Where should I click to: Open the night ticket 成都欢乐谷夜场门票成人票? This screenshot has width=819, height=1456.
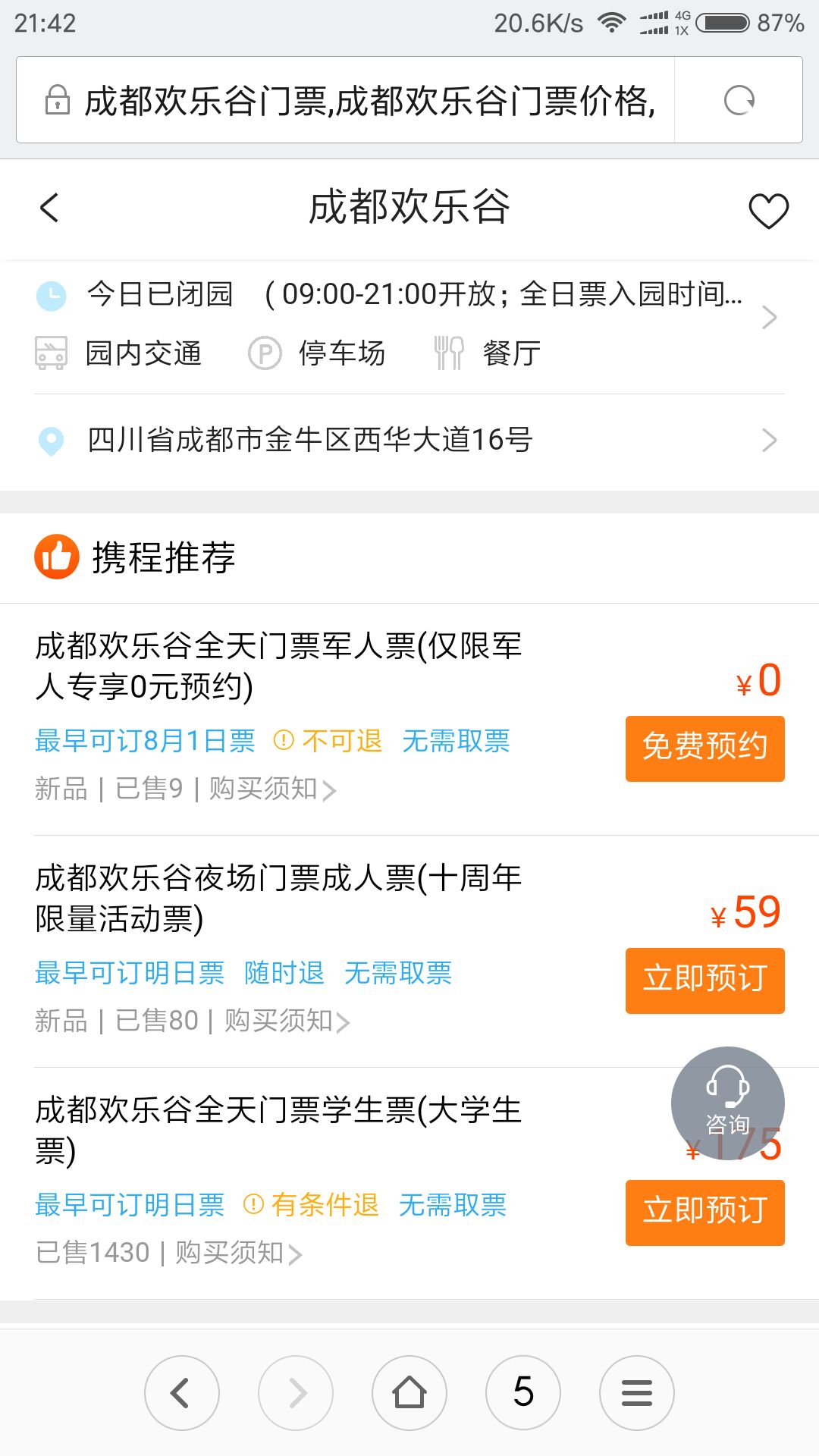[x=278, y=899]
